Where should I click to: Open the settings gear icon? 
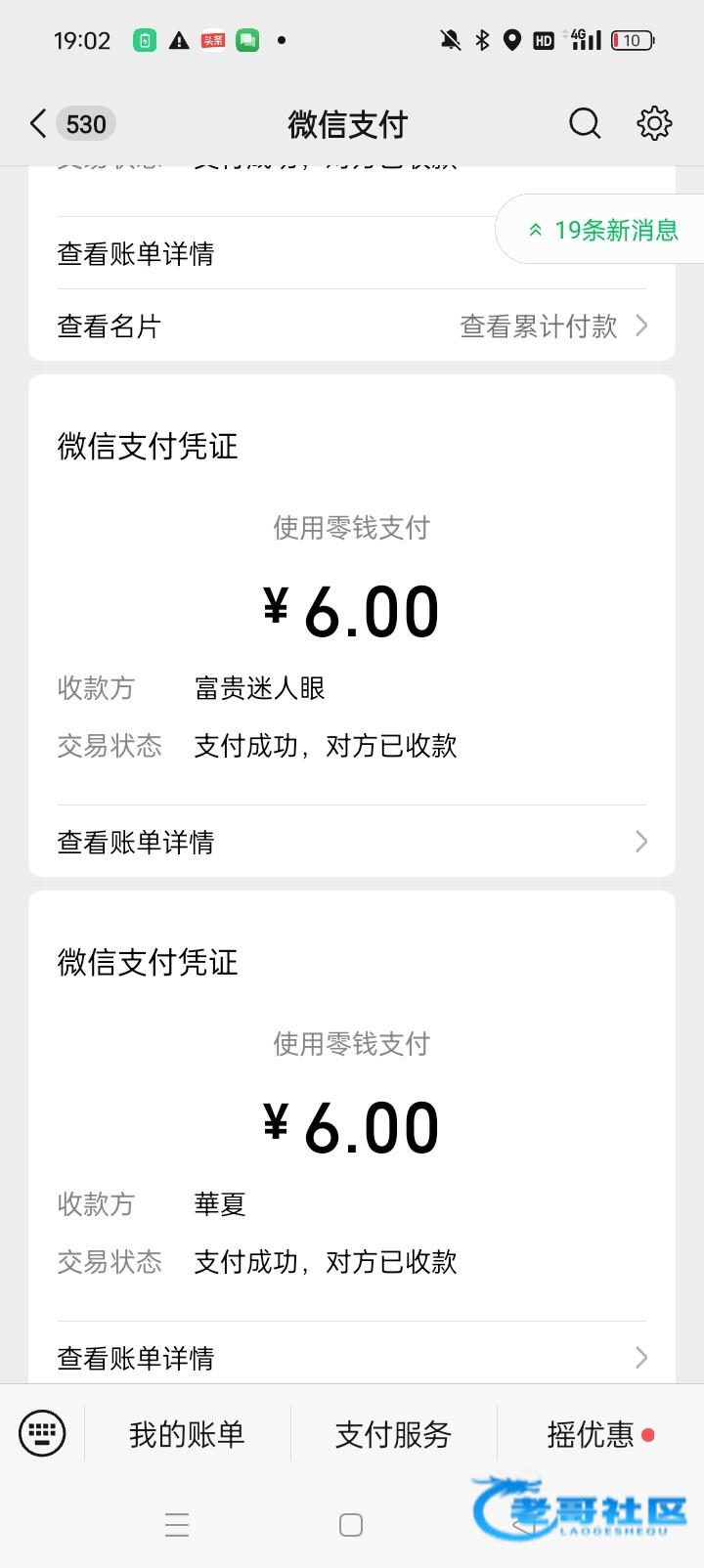tap(654, 124)
